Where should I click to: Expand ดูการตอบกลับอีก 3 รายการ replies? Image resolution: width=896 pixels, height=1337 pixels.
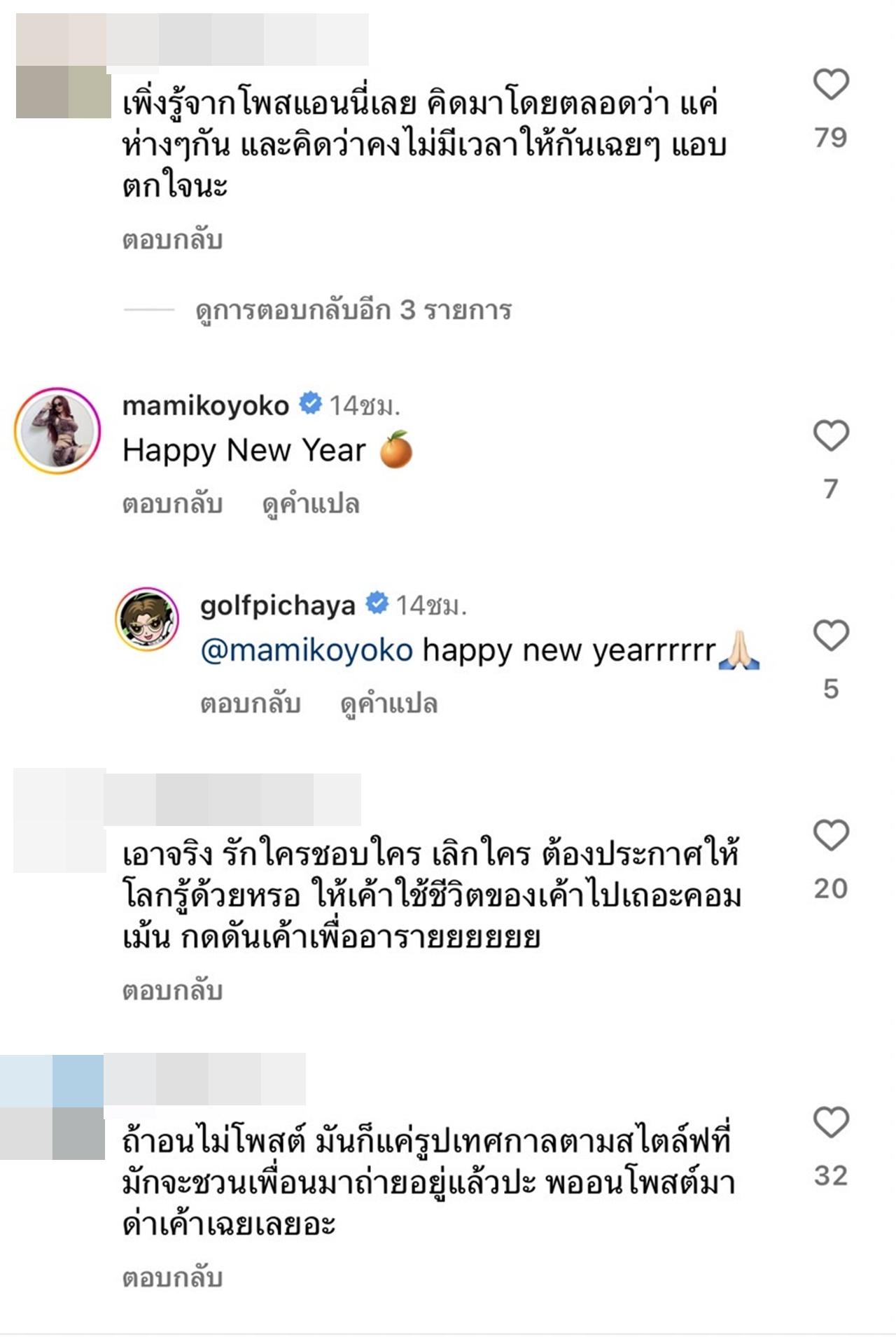(353, 309)
